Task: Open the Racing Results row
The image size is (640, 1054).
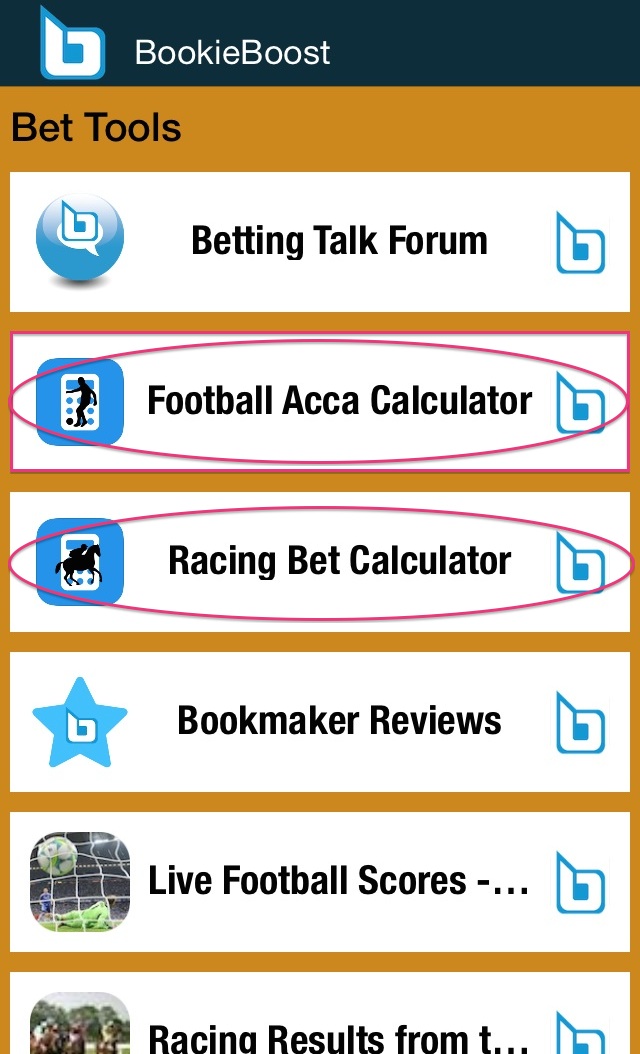Action: pos(320,1013)
